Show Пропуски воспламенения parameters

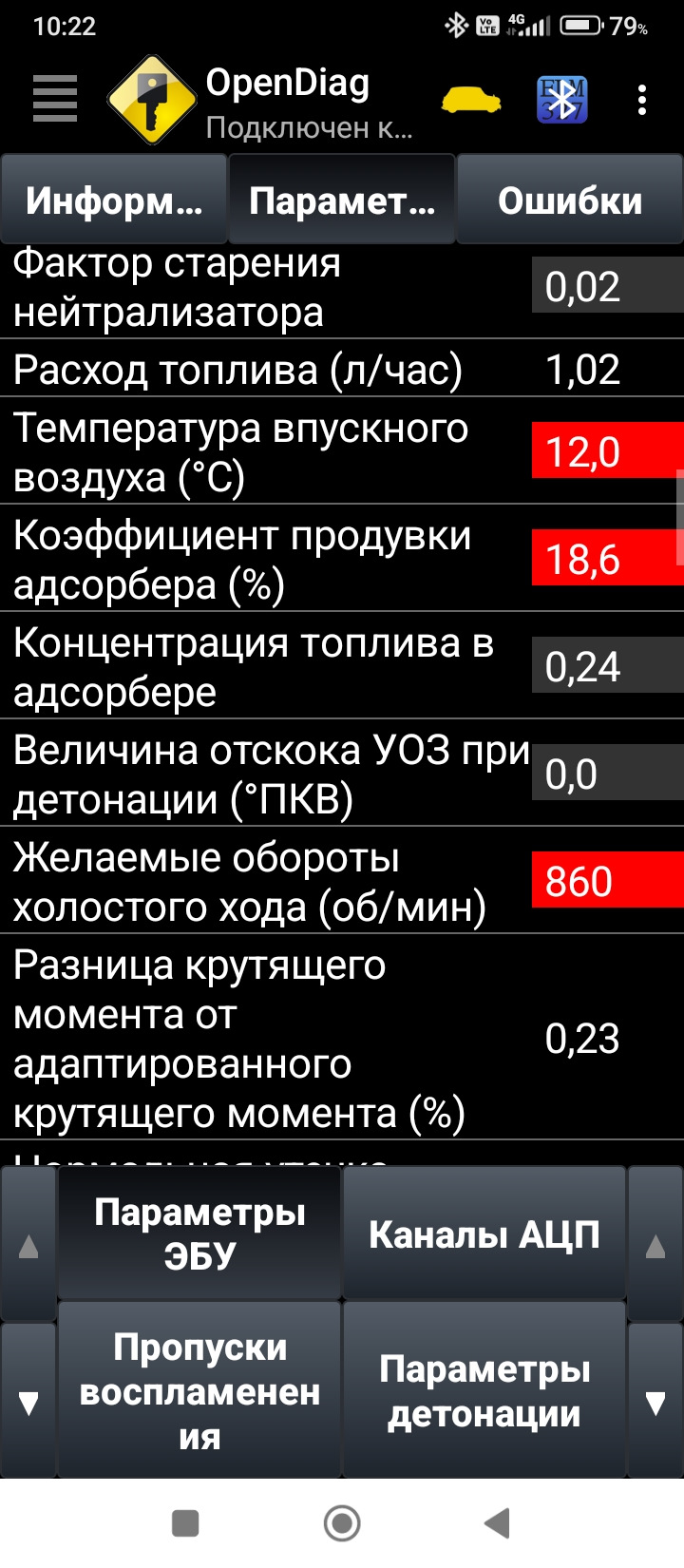[x=199, y=1391]
